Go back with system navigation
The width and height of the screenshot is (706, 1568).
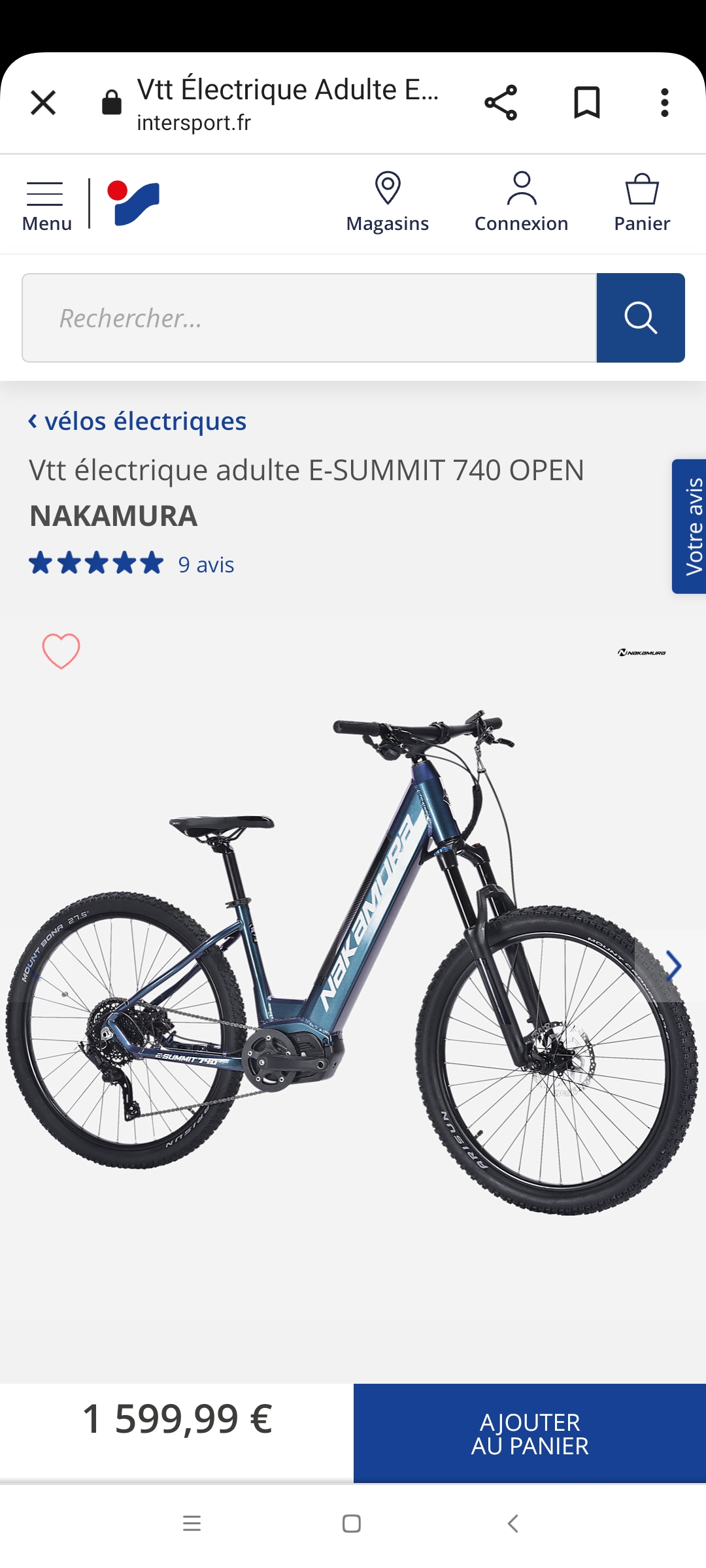[513, 1524]
